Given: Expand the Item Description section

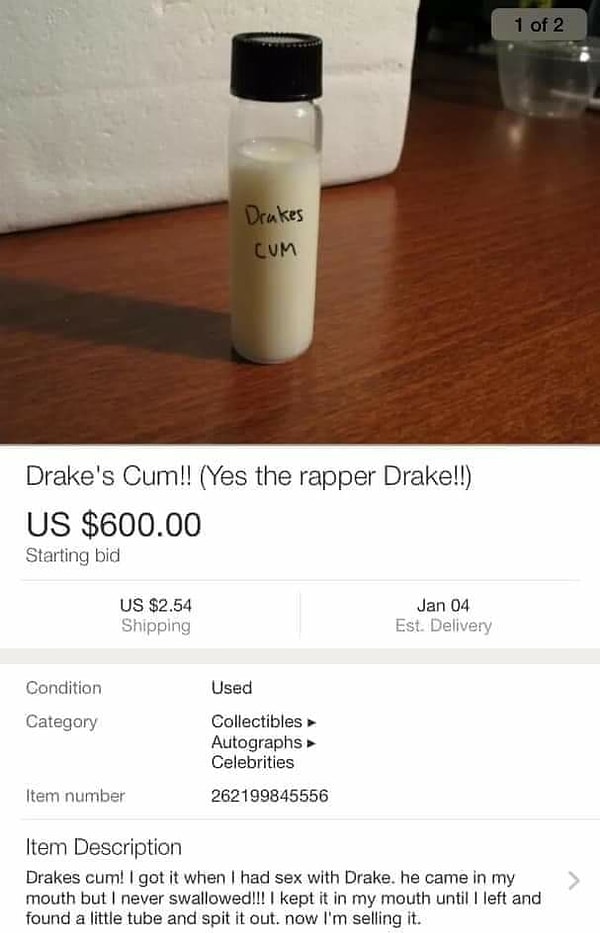Looking at the screenshot, I should pyautogui.click(x=573, y=880).
